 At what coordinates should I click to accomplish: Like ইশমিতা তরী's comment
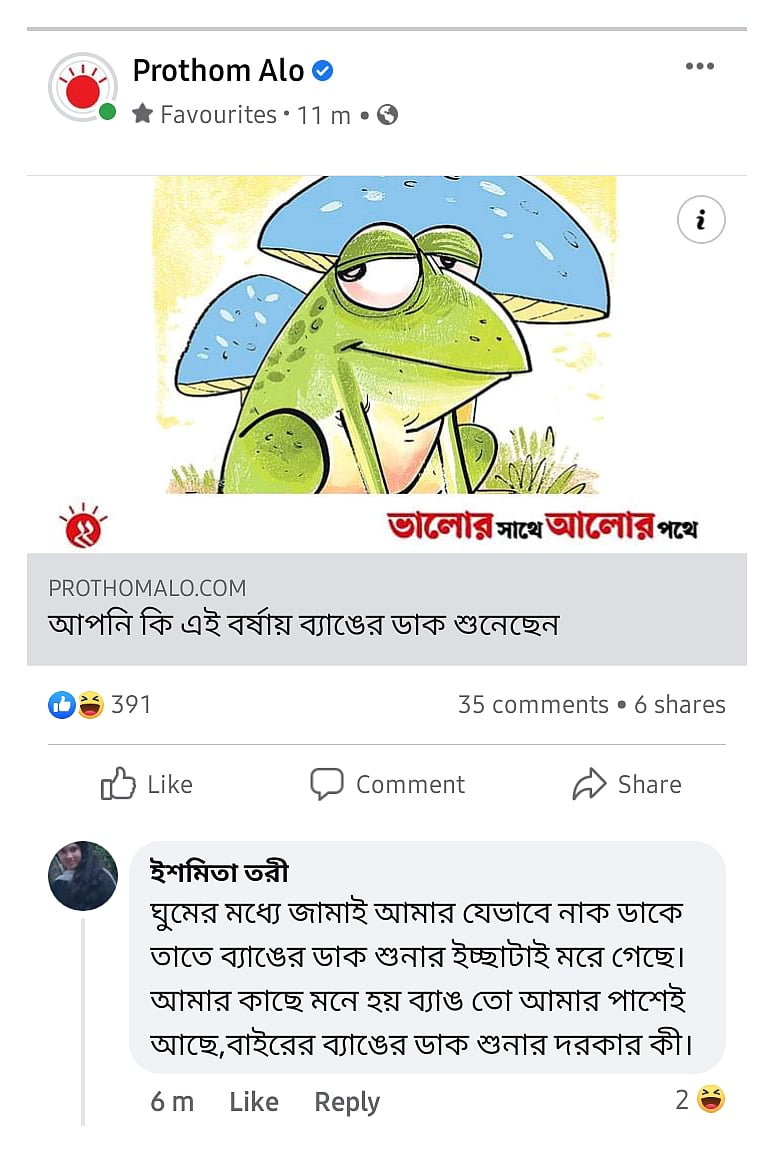pyautogui.click(x=253, y=1102)
